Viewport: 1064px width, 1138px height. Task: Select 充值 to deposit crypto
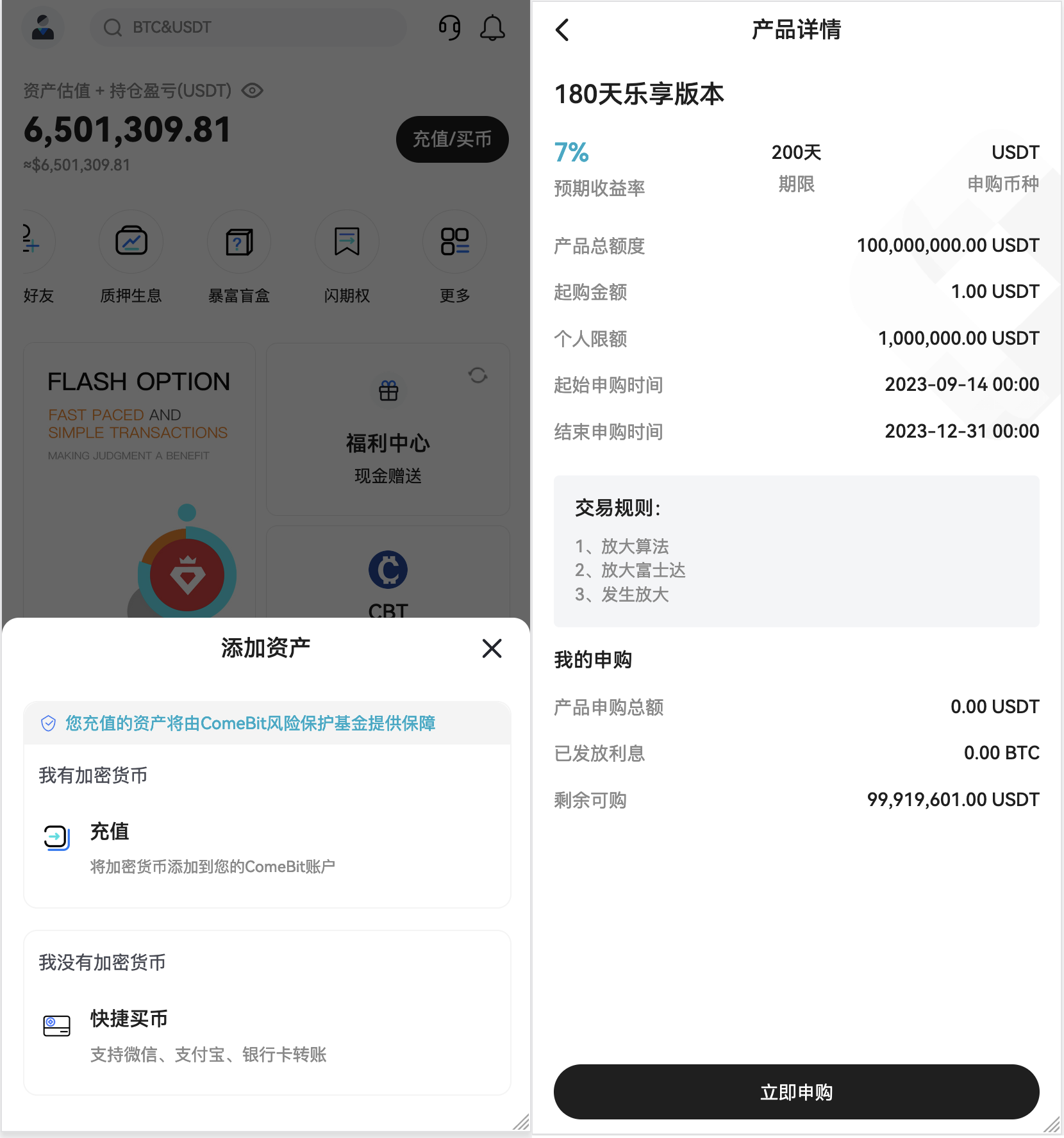(x=110, y=832)
